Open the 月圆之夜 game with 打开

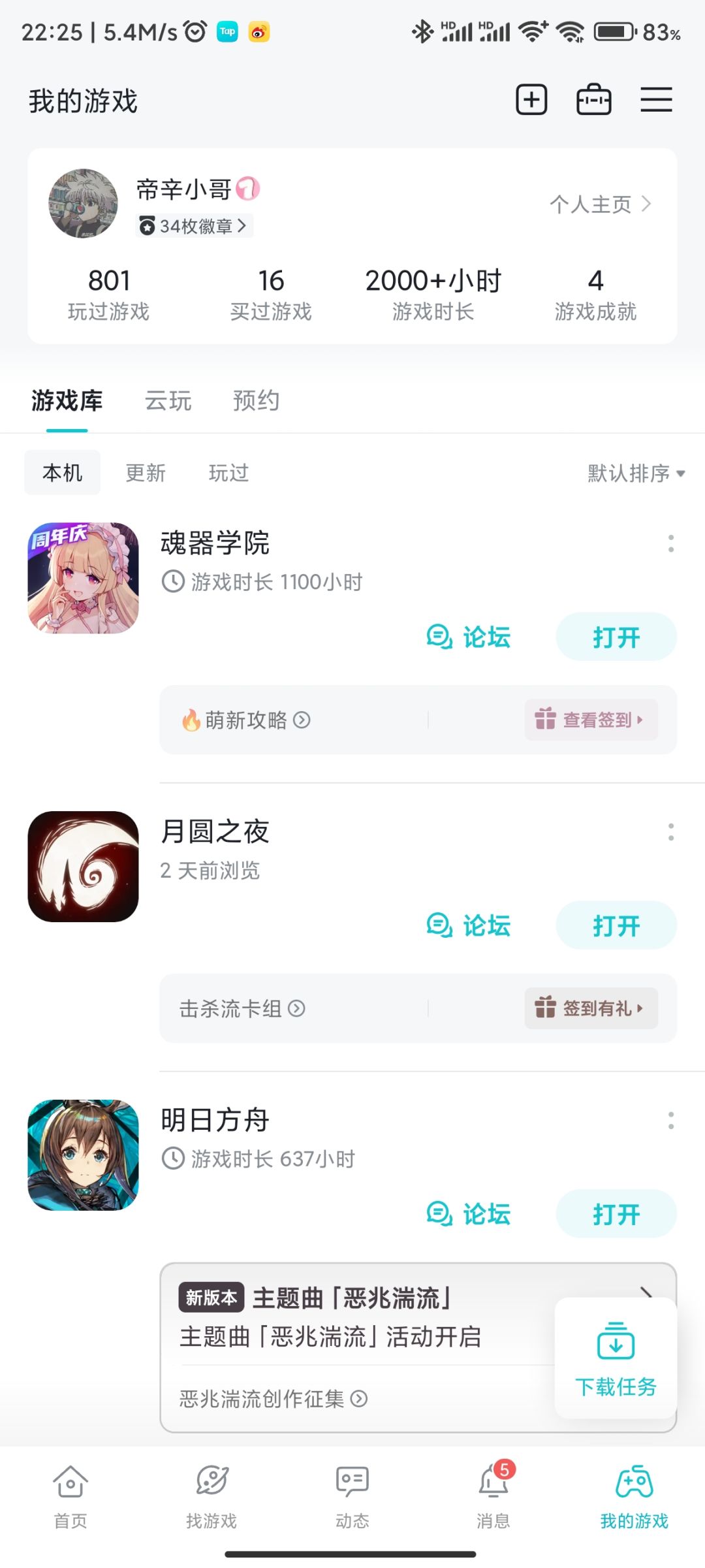click(x=616, y=925)
